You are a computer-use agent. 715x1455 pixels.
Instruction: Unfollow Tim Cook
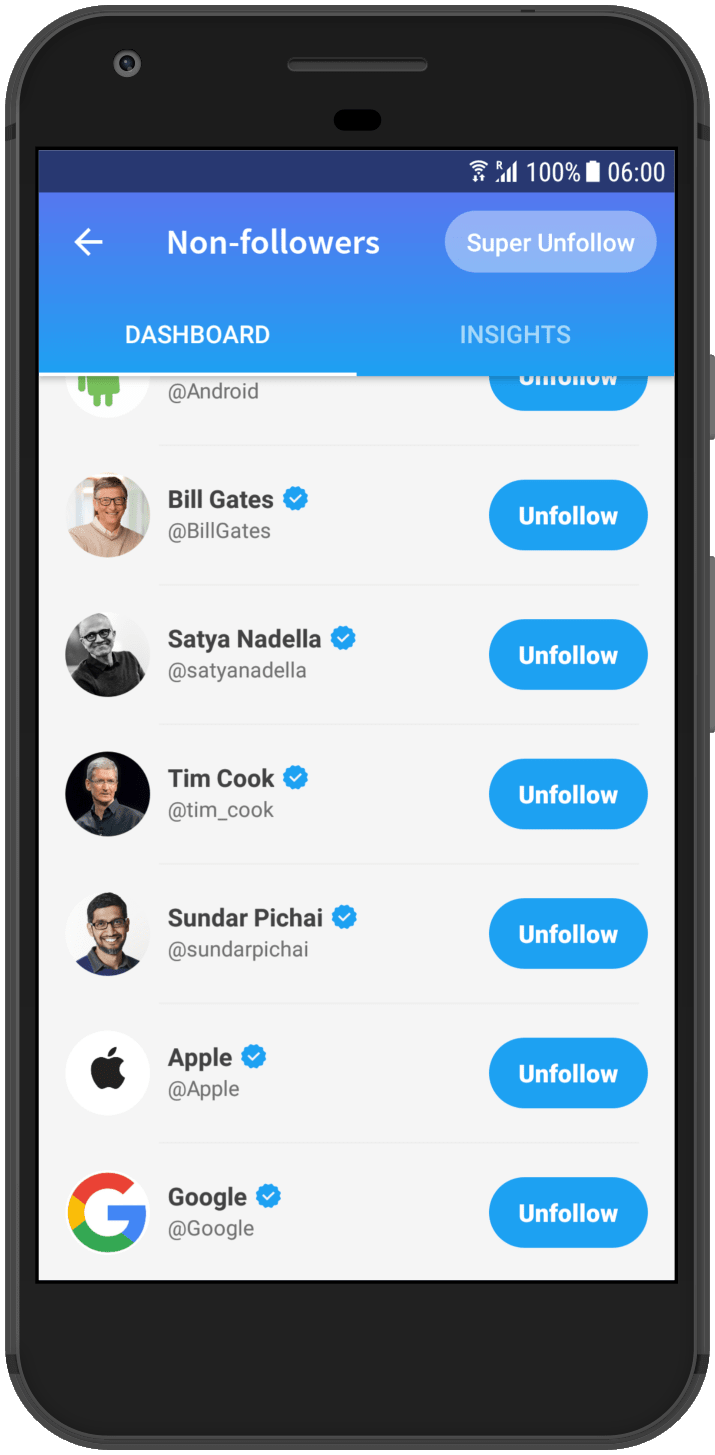tap(568, 795)
